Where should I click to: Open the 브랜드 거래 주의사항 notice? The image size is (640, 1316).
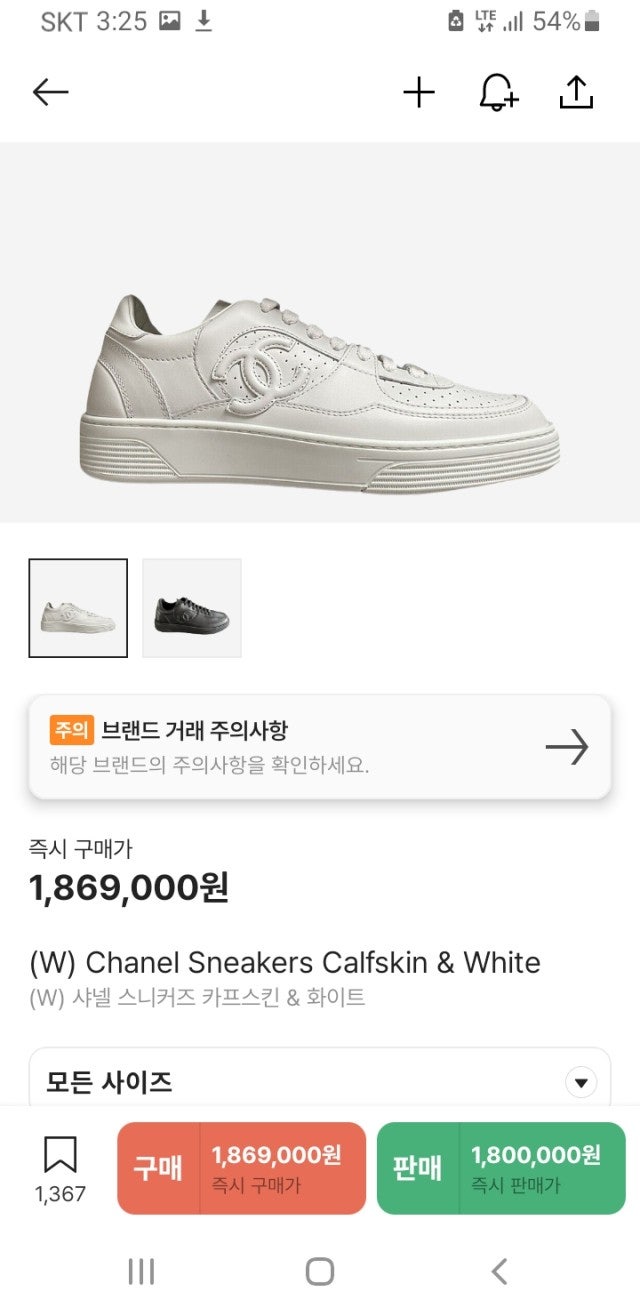(x=320, y=747)
